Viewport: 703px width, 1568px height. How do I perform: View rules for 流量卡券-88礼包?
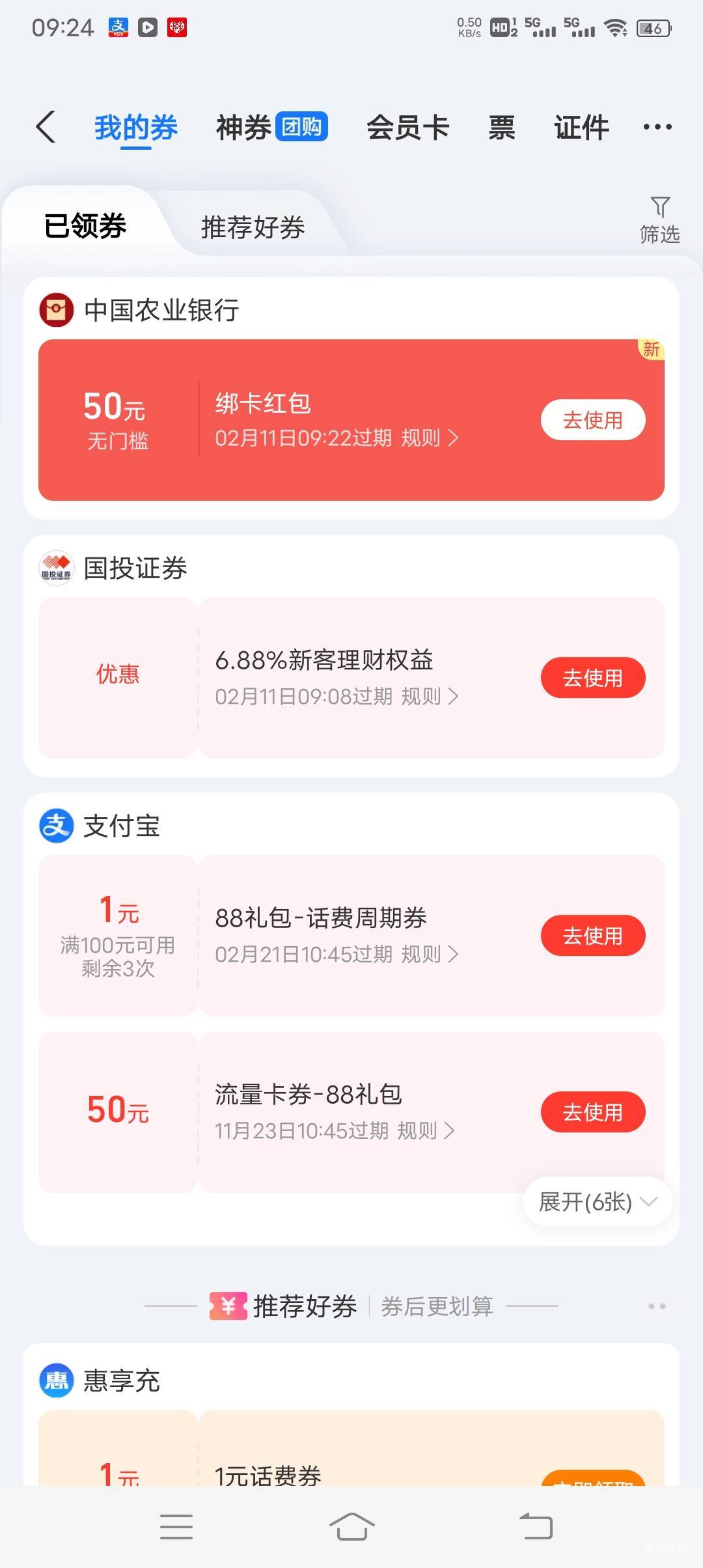tap(426, 1130)
